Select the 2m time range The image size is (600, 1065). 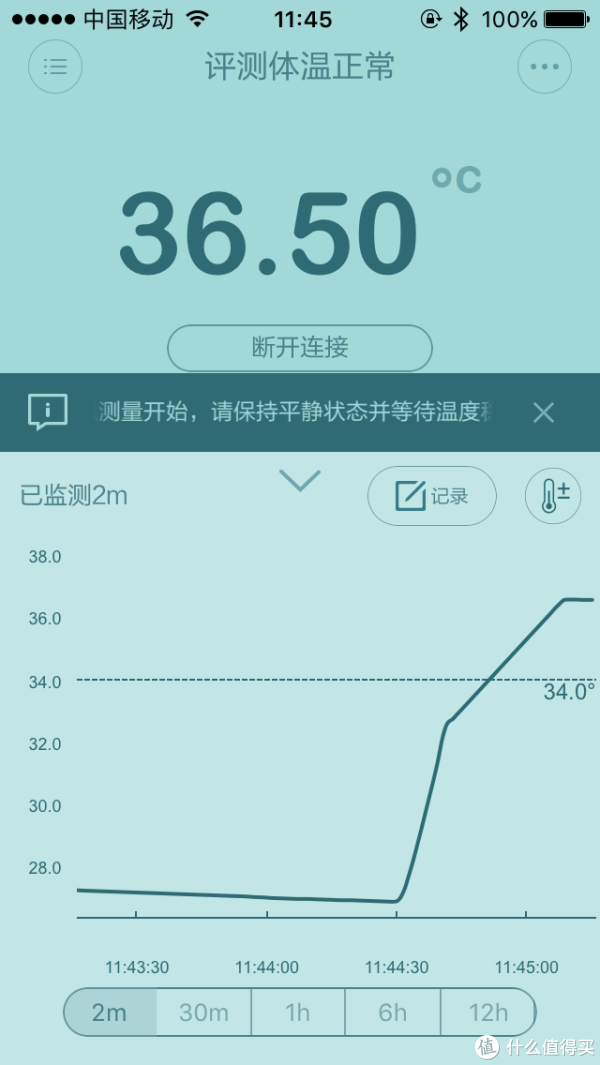click(x=110, y=1013)
